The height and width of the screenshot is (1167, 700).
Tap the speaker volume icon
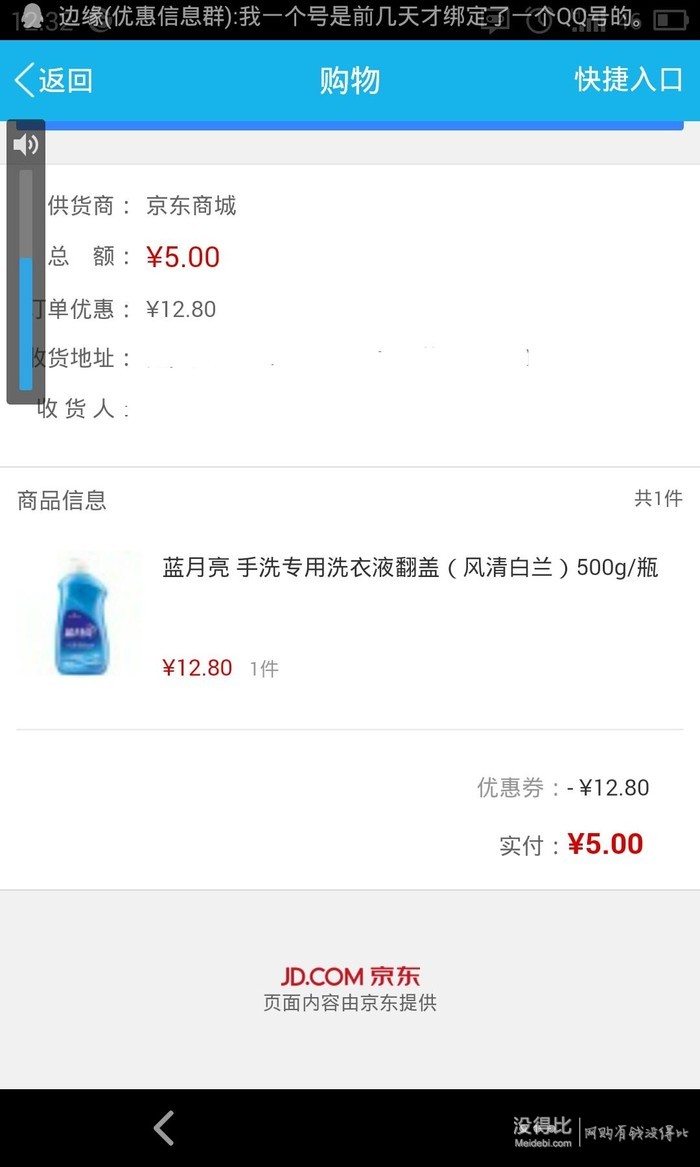tap(25, 145)
